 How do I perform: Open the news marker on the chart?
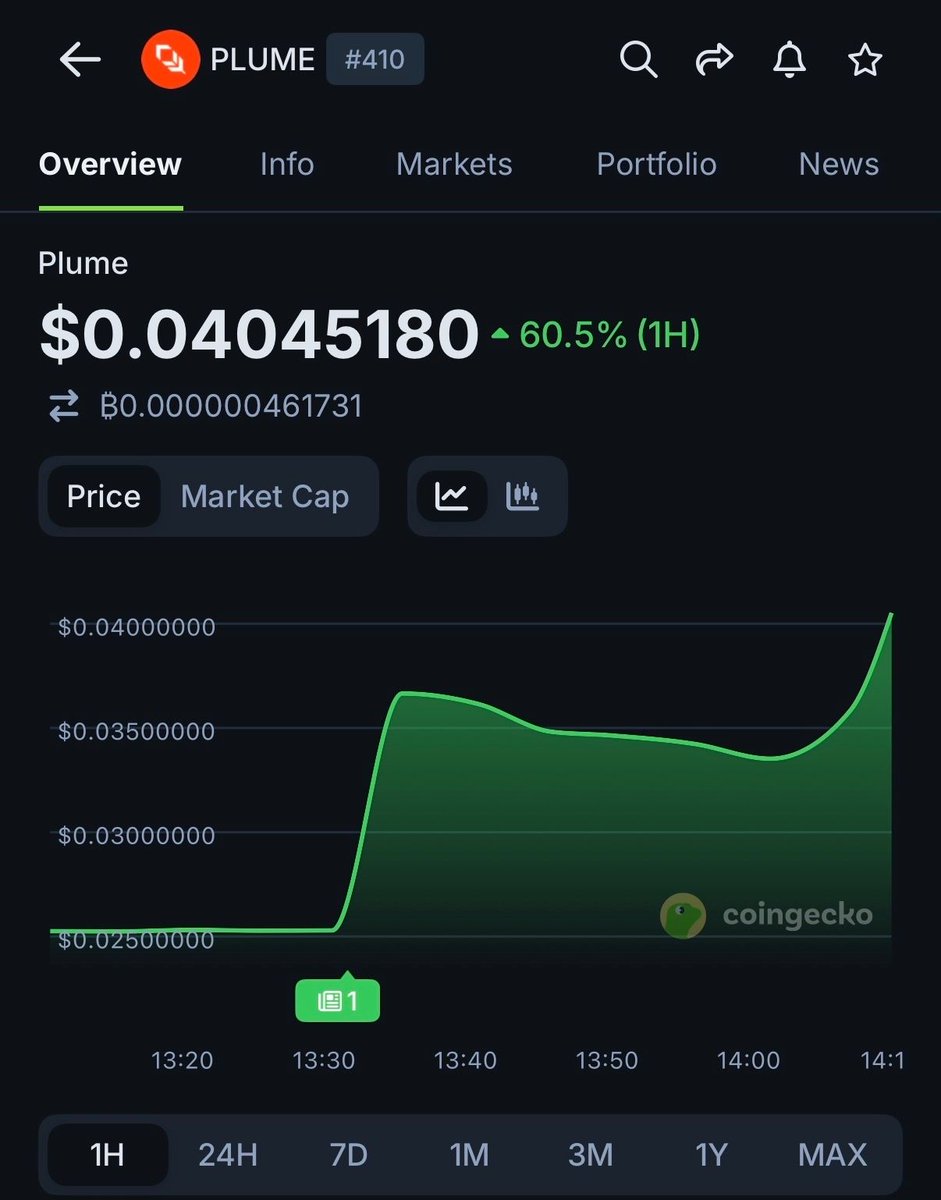point(338,1000)
